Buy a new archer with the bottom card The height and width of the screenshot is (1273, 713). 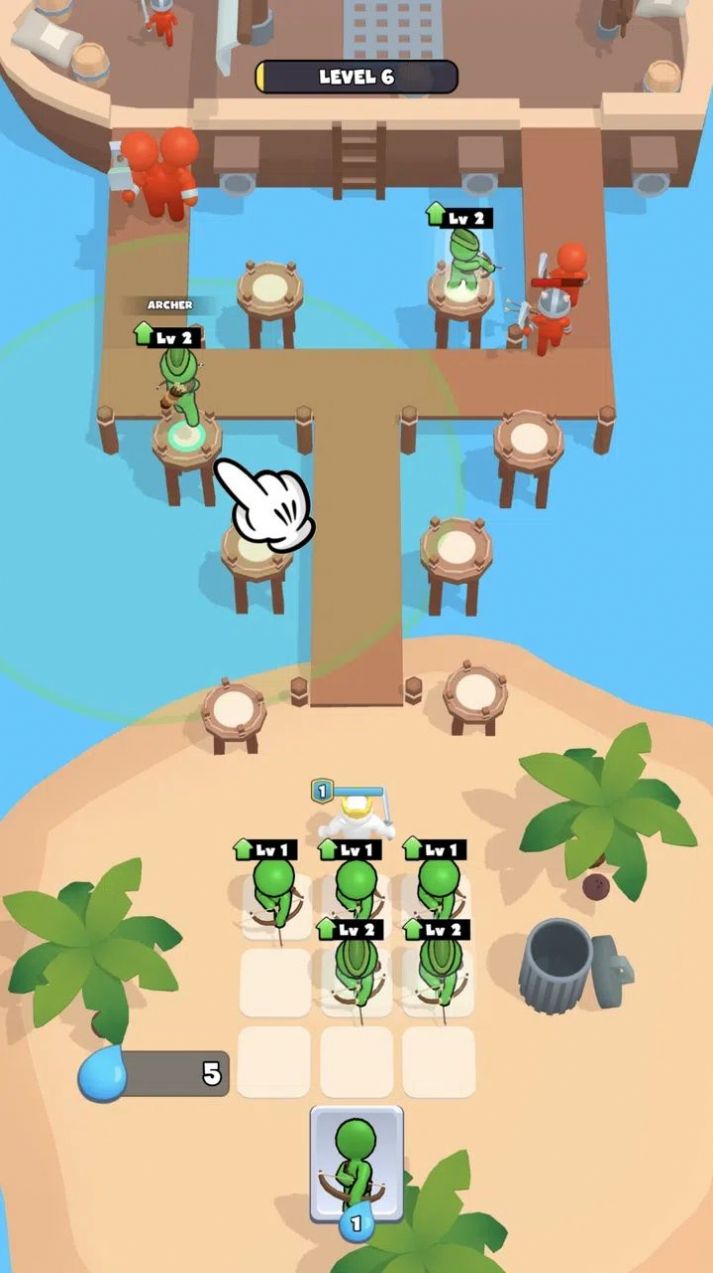[356, 1164]
